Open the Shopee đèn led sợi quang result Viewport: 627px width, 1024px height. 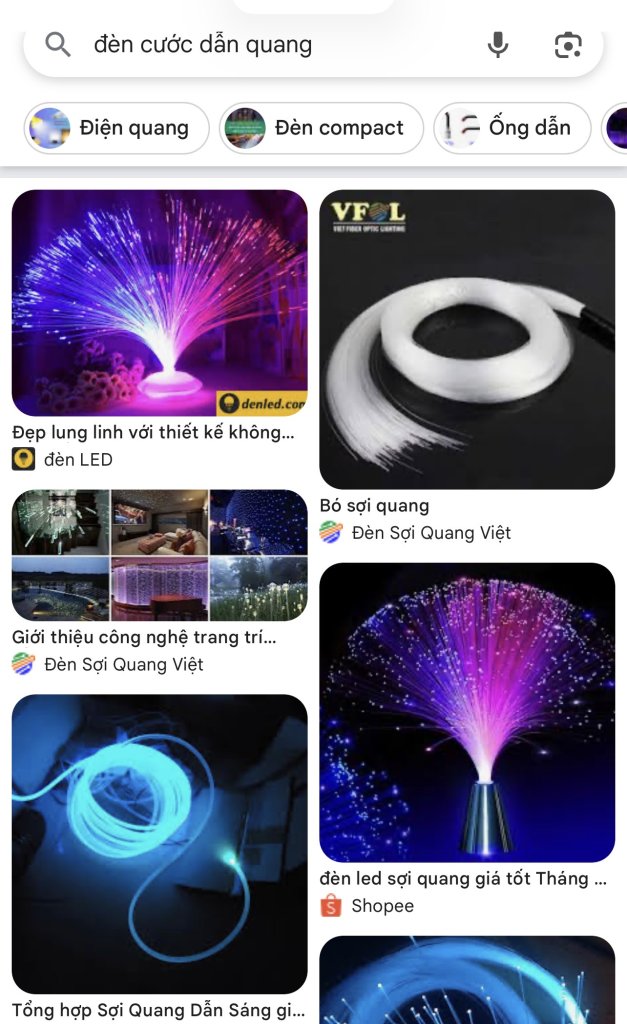pyautogui.click(x=467, y=712)
